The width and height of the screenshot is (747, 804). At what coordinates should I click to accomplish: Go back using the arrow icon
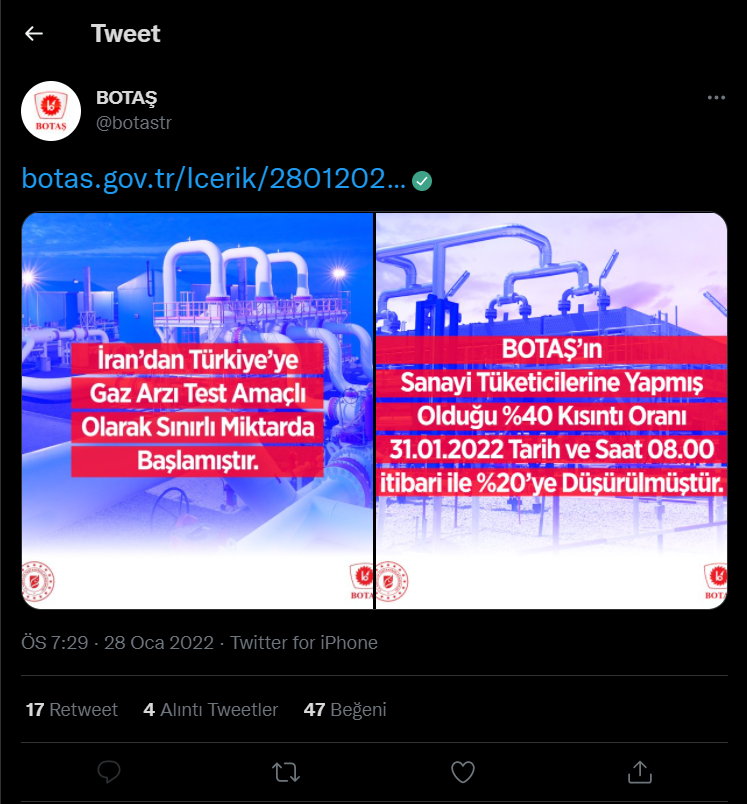(34, 33)
